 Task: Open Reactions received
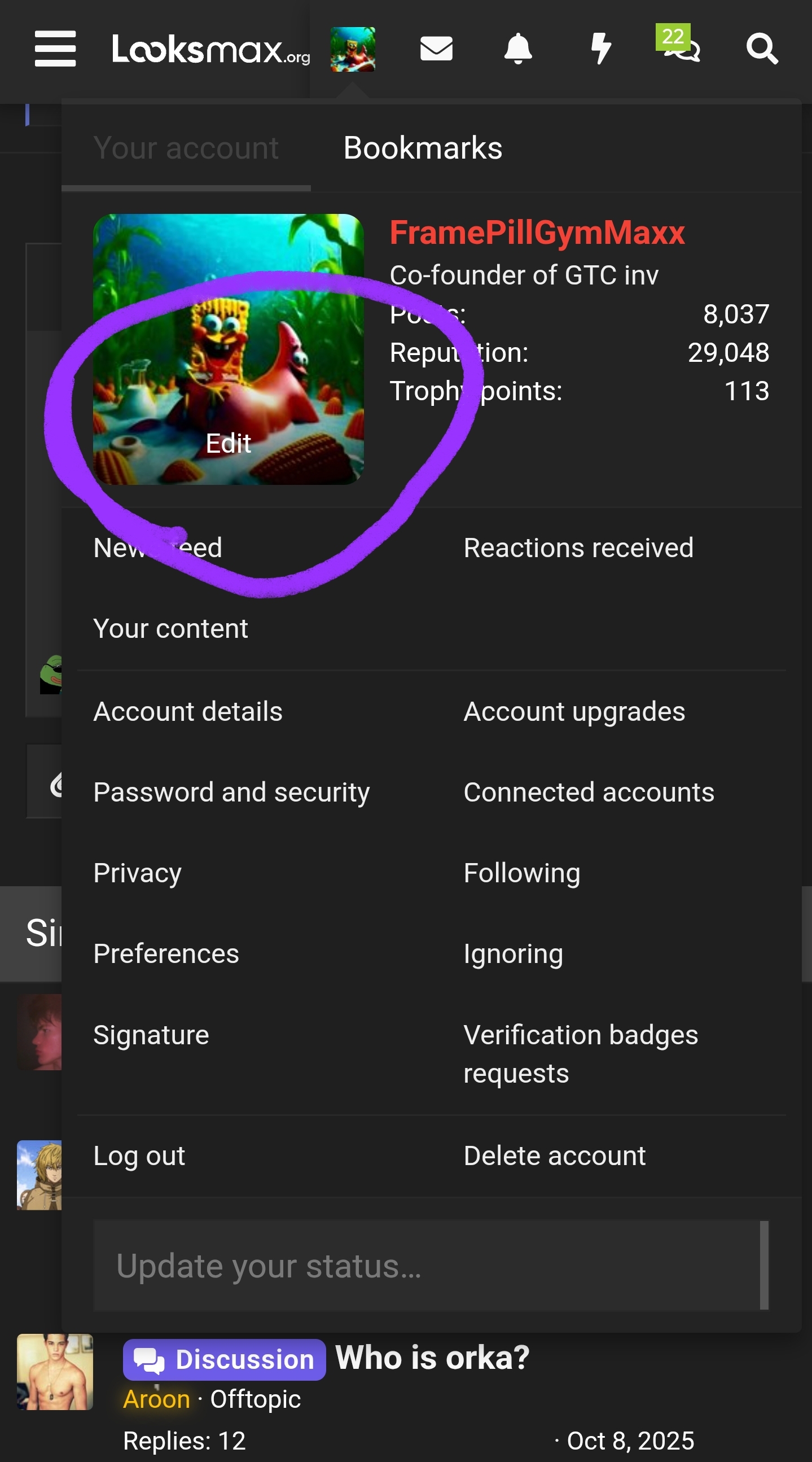[578, 548]
